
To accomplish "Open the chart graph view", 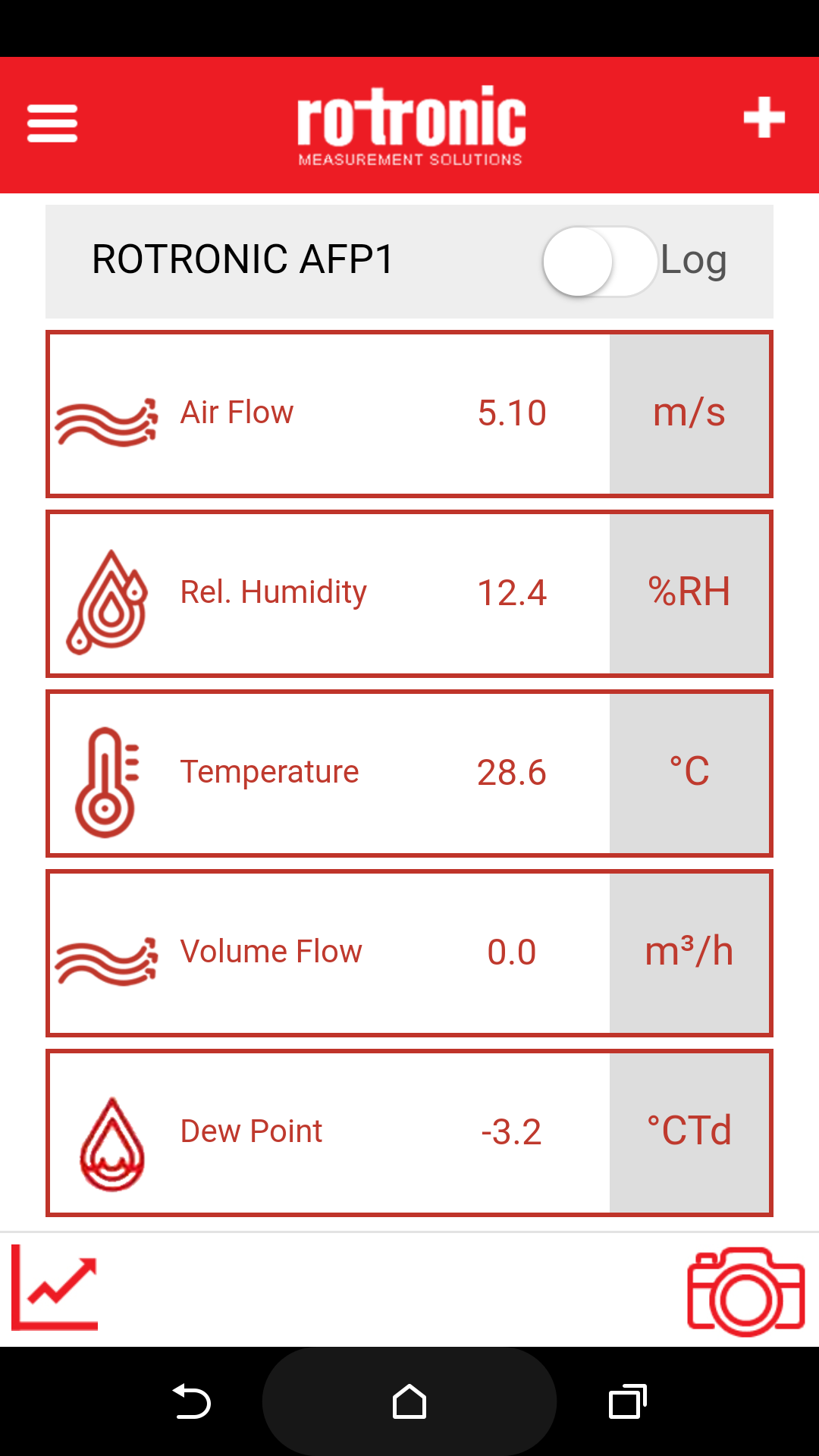I will [55, 1288].
